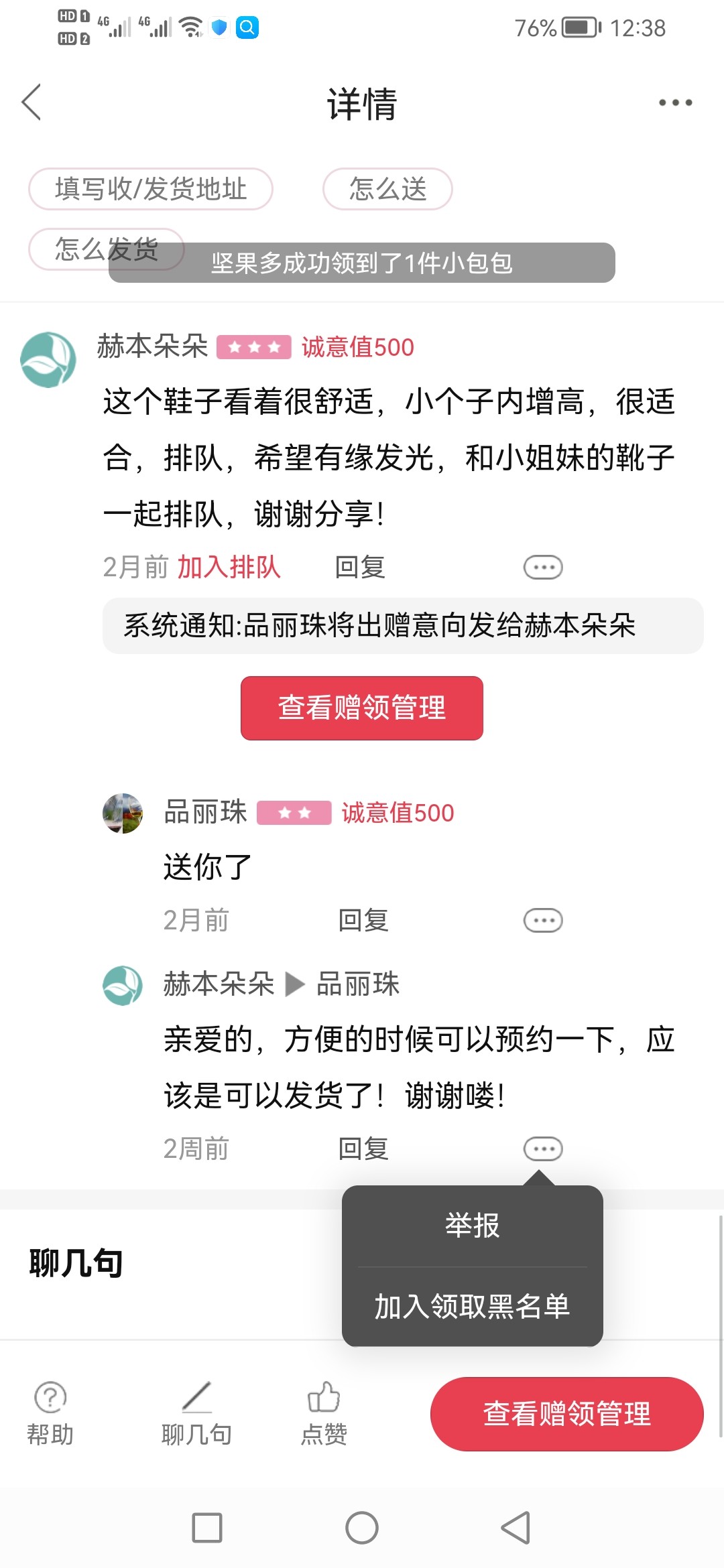724x1568 pixels.
Task: Open more options on 品丽珠's 送你了 comment
Action: (x=542, y=920)
